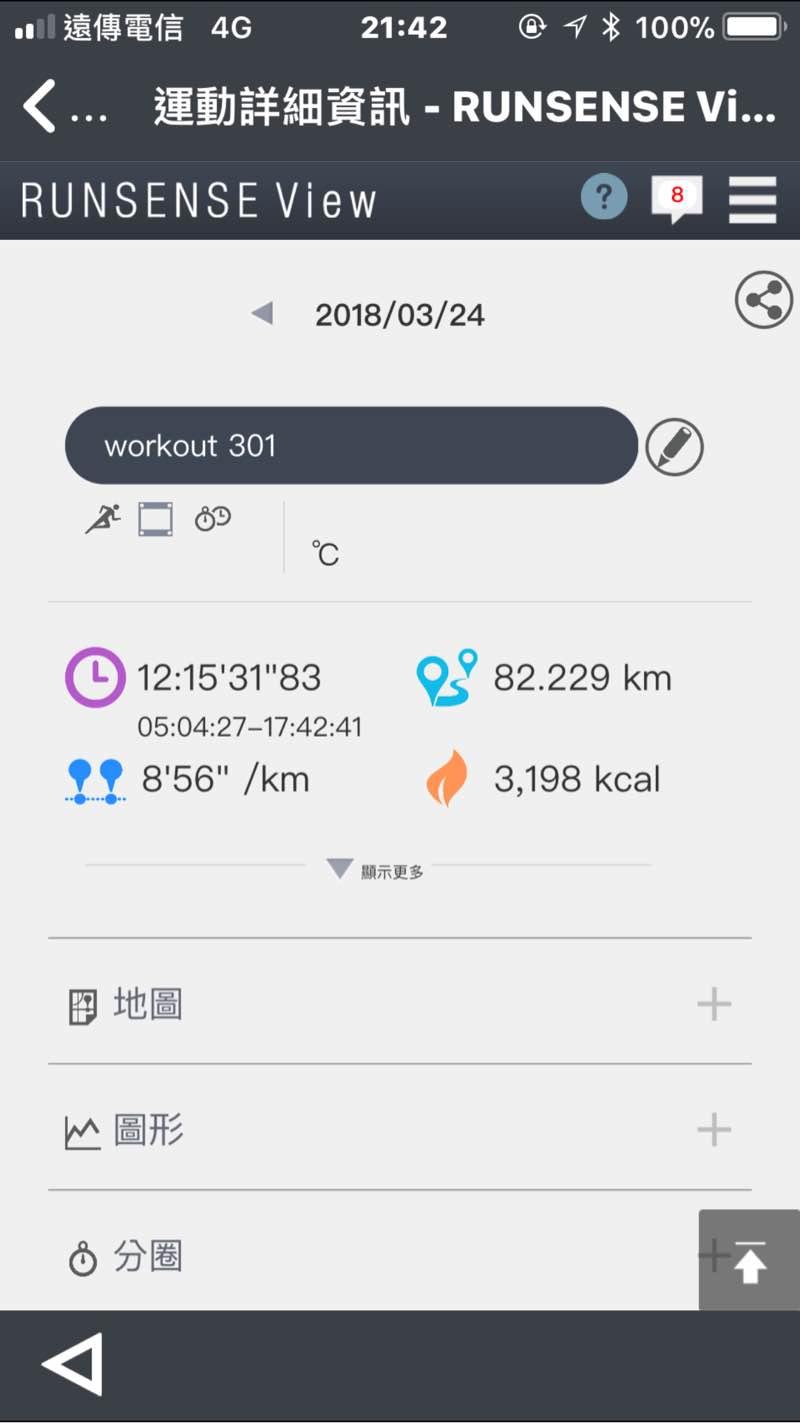Open the messages bubble with 8 notifications
This screenshot has width=800, height=1423.
tap(676, 198)
